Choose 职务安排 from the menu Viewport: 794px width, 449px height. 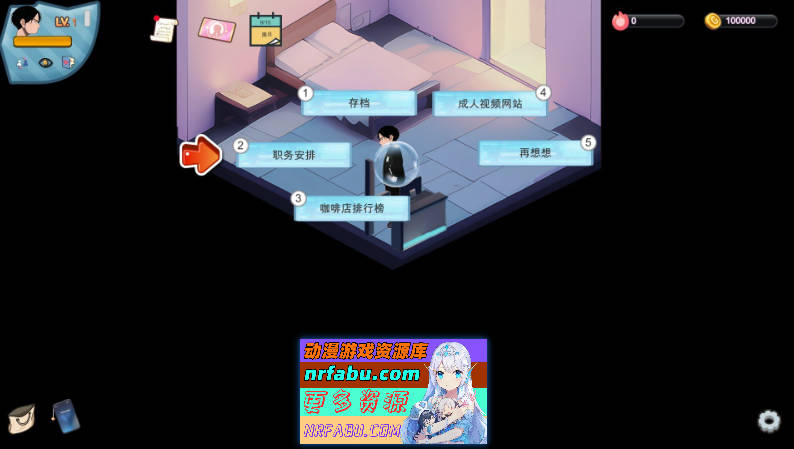(x=294, y=155)
